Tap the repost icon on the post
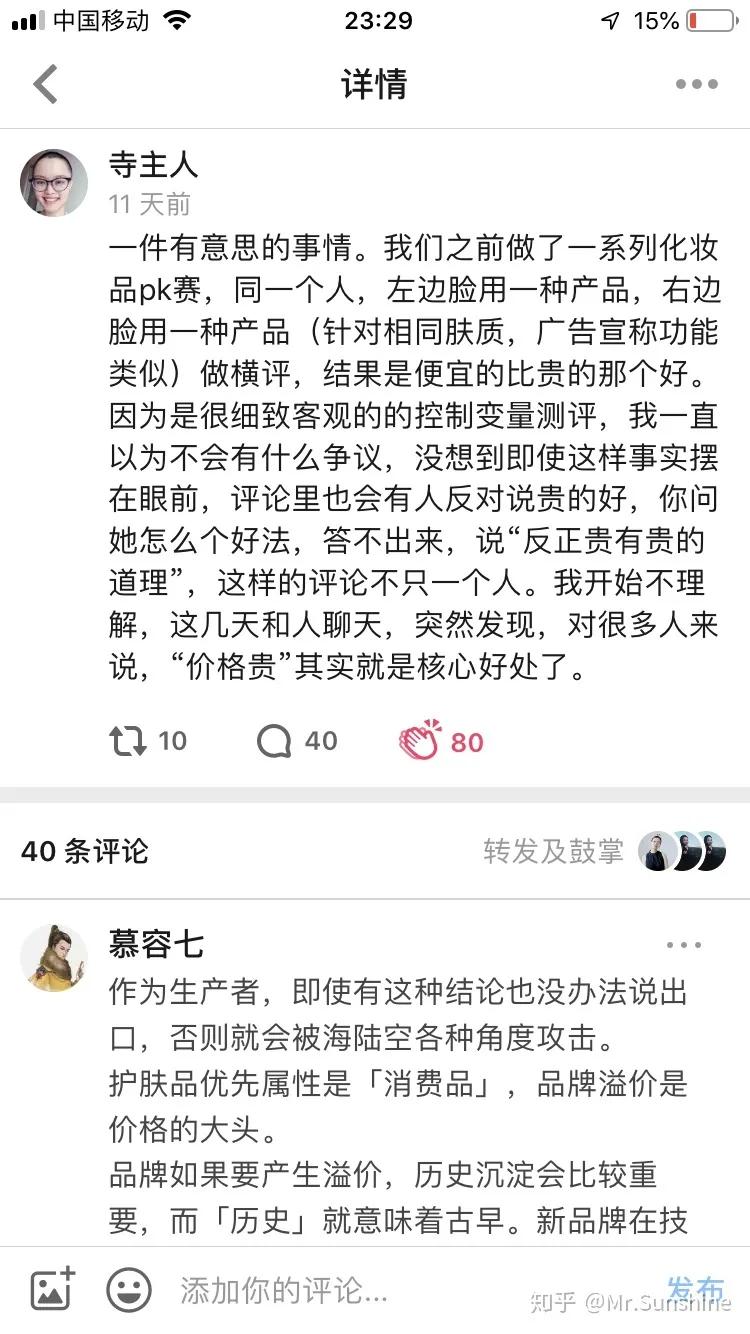750x1334 pixels. [128, 741]
